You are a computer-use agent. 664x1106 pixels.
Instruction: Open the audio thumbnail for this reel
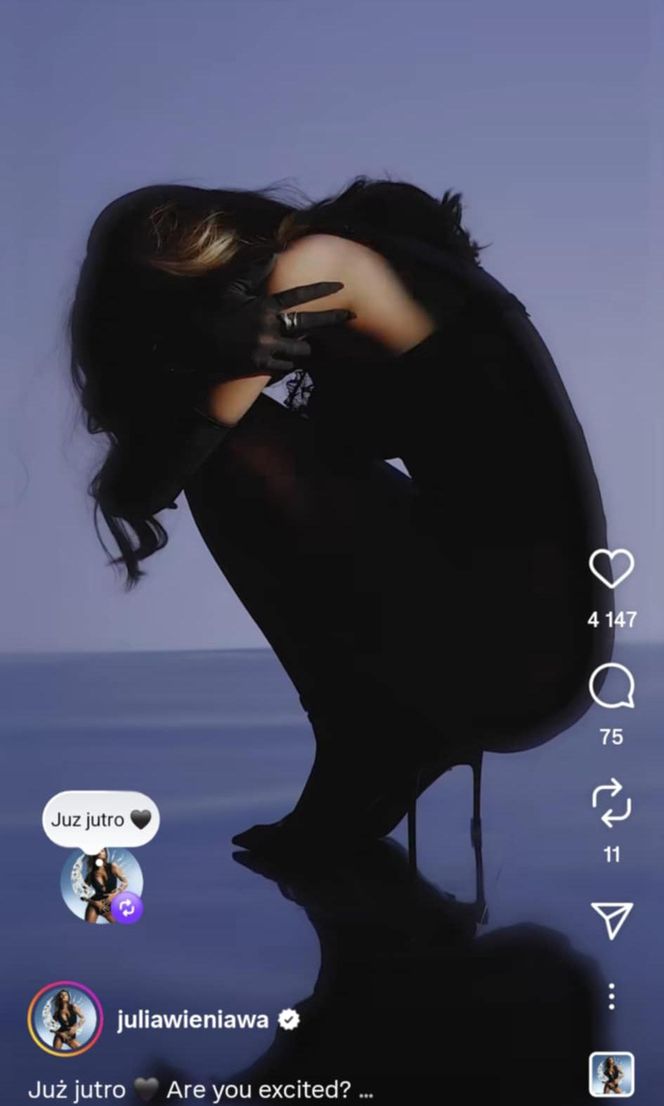pyautogui.click(x=611, y=1074)
